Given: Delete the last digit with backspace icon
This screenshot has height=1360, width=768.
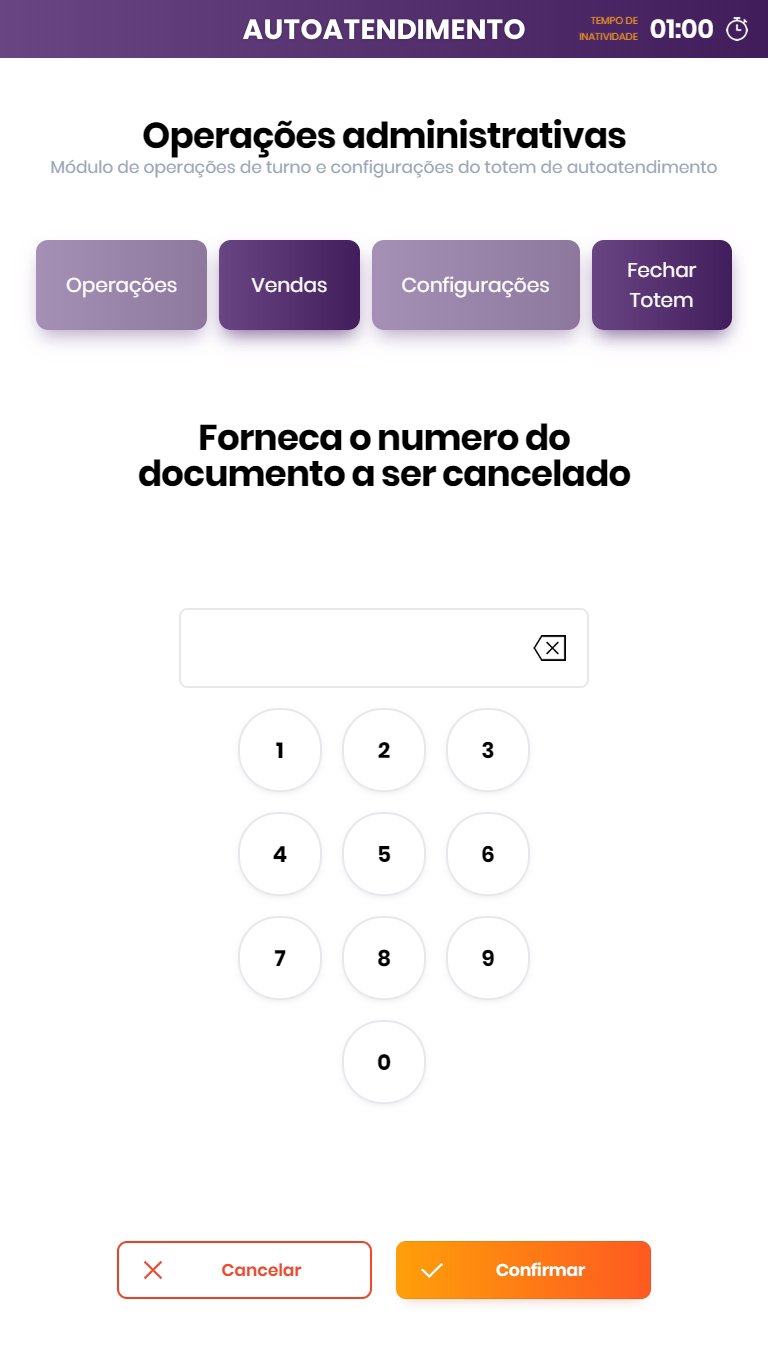Looking at the screenshot, I should point(550,648).
